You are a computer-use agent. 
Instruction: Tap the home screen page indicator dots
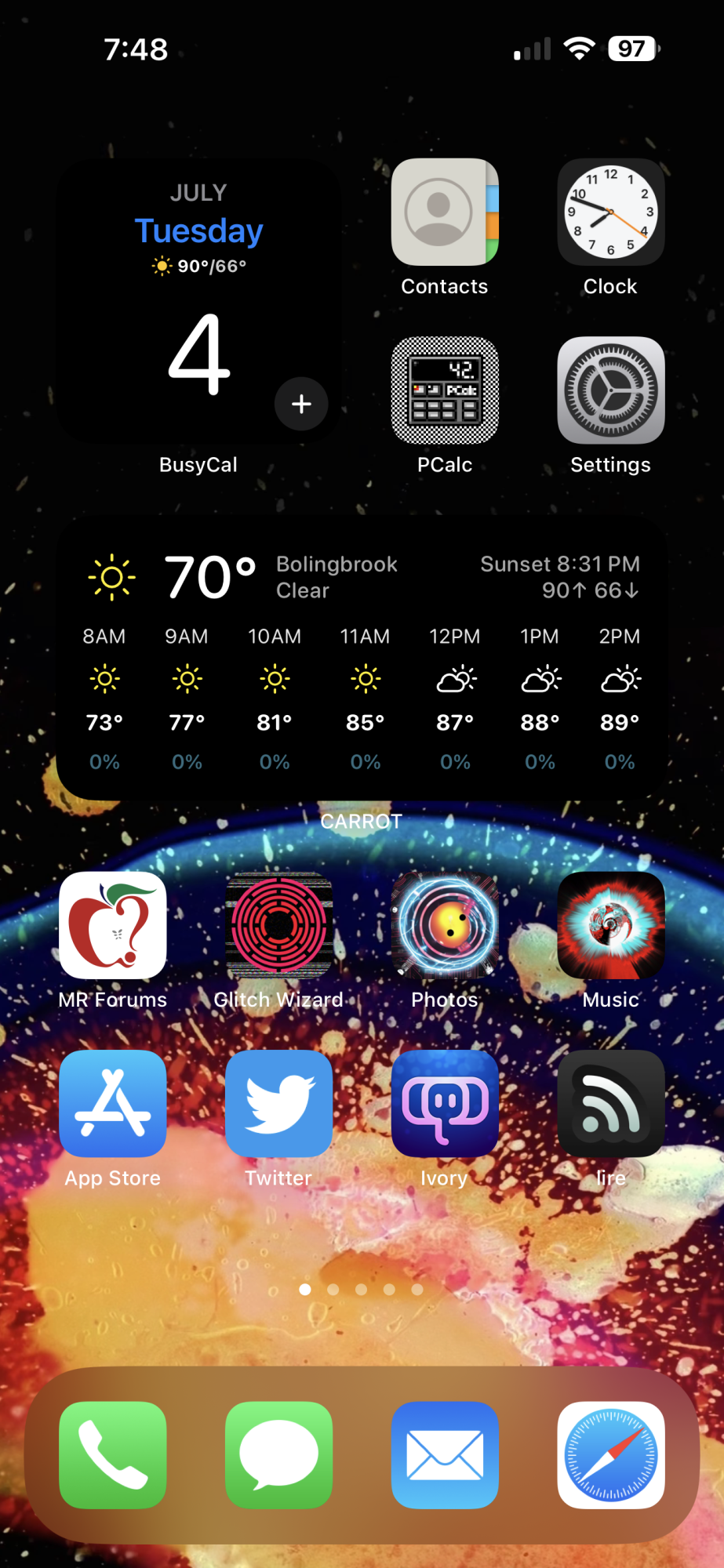pyautogui.click(x=361, y=1289)
